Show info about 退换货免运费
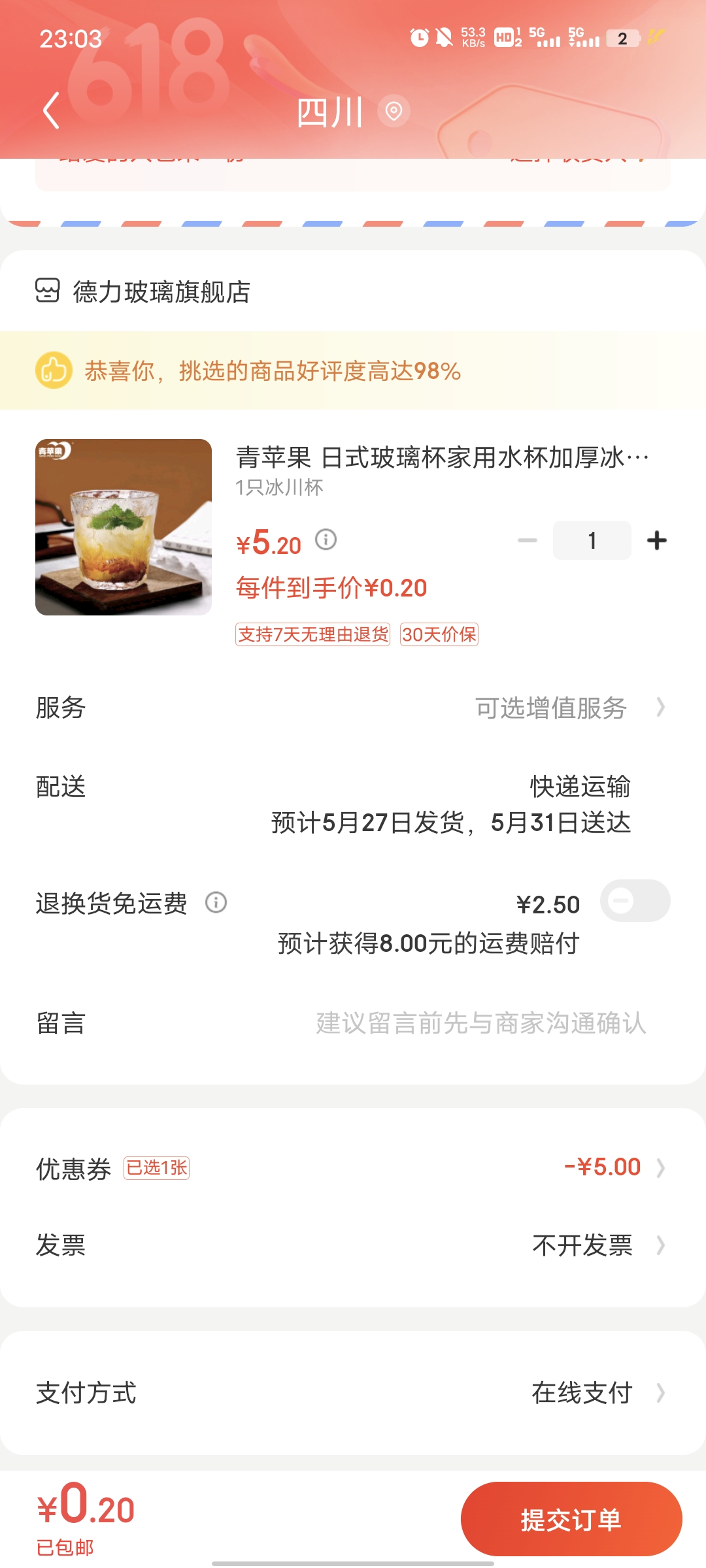The height and width of the screenshot is (1568, 706). pos(216,902)
